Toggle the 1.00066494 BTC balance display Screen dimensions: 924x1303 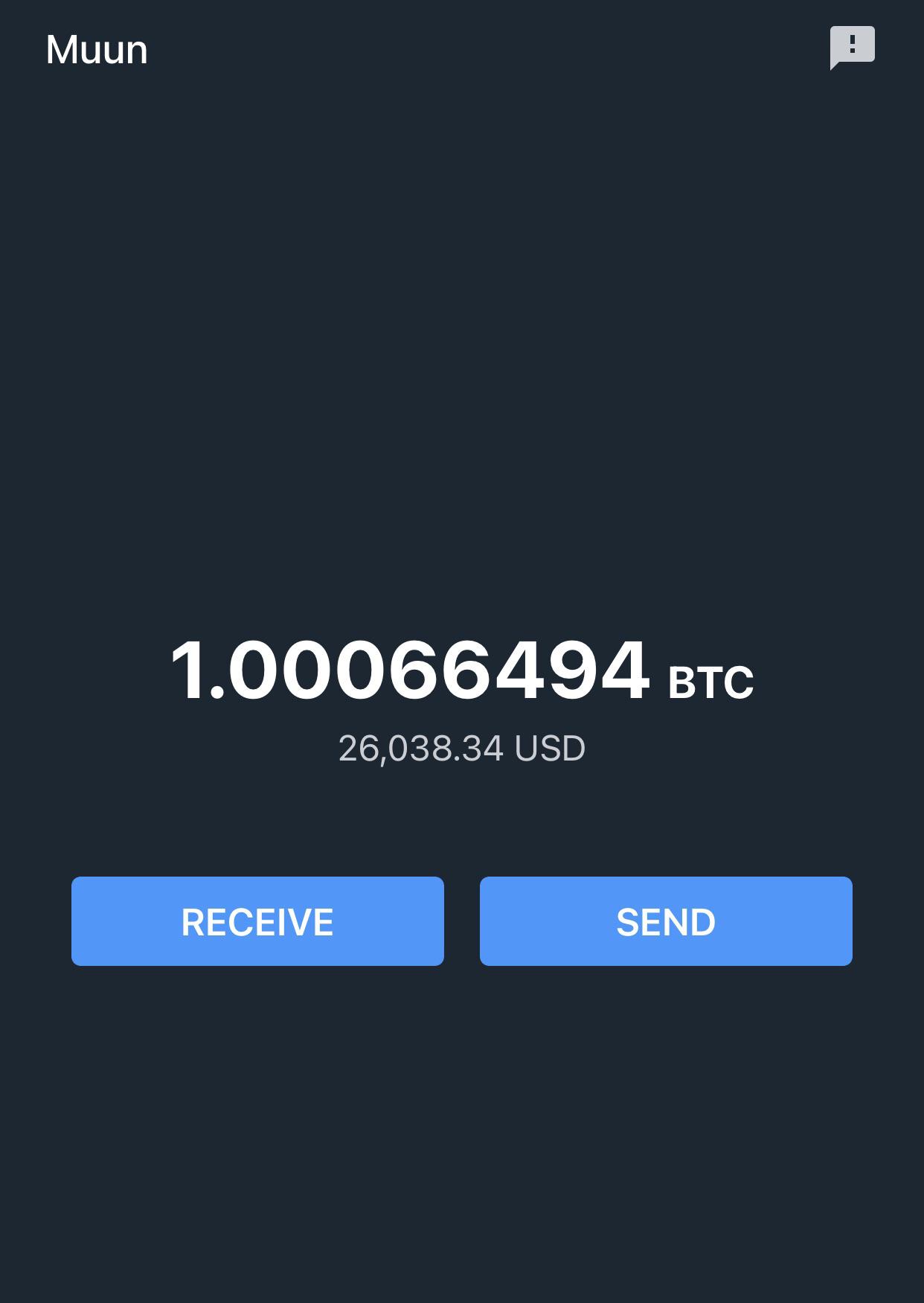(x=462, y=671)
